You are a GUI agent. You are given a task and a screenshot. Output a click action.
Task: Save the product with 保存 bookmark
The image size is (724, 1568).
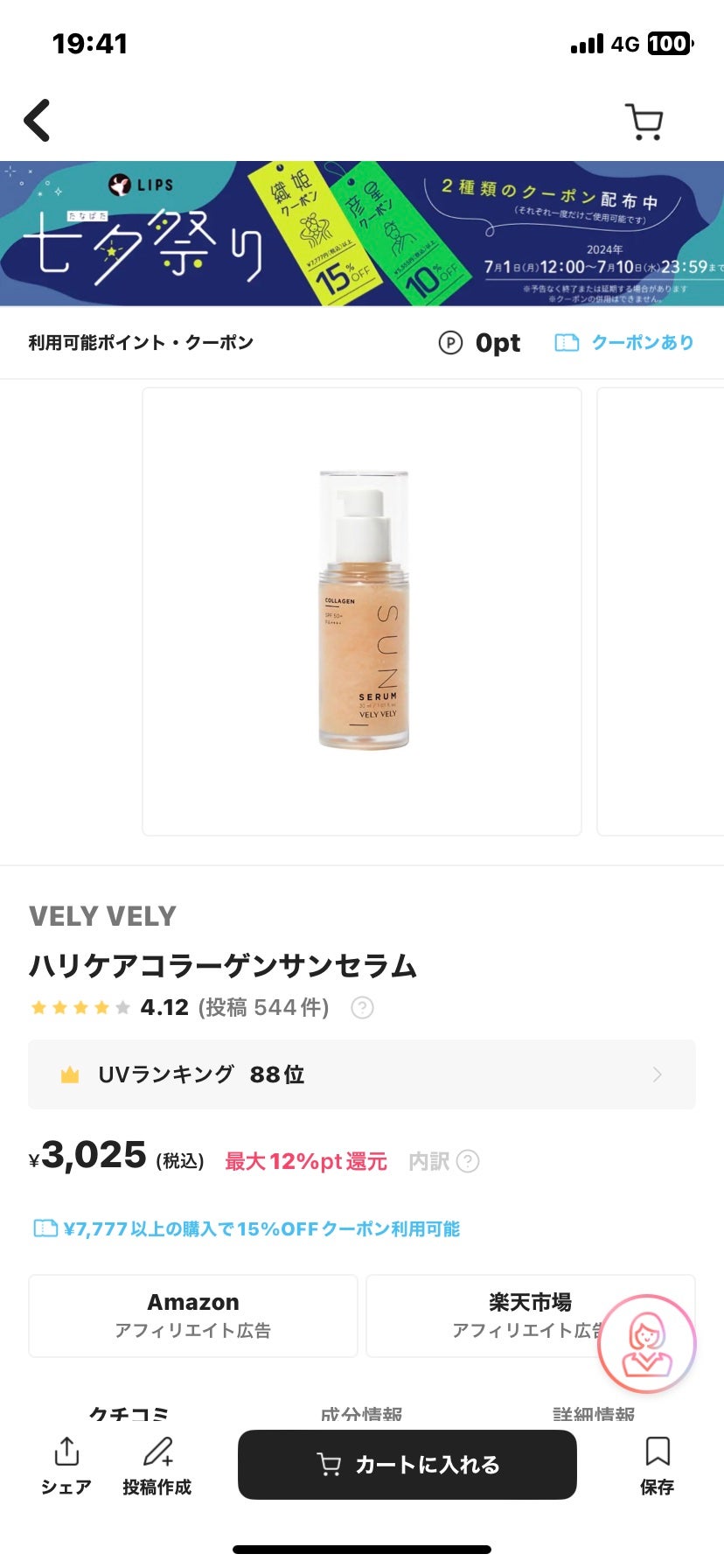tap(657, 1466)
